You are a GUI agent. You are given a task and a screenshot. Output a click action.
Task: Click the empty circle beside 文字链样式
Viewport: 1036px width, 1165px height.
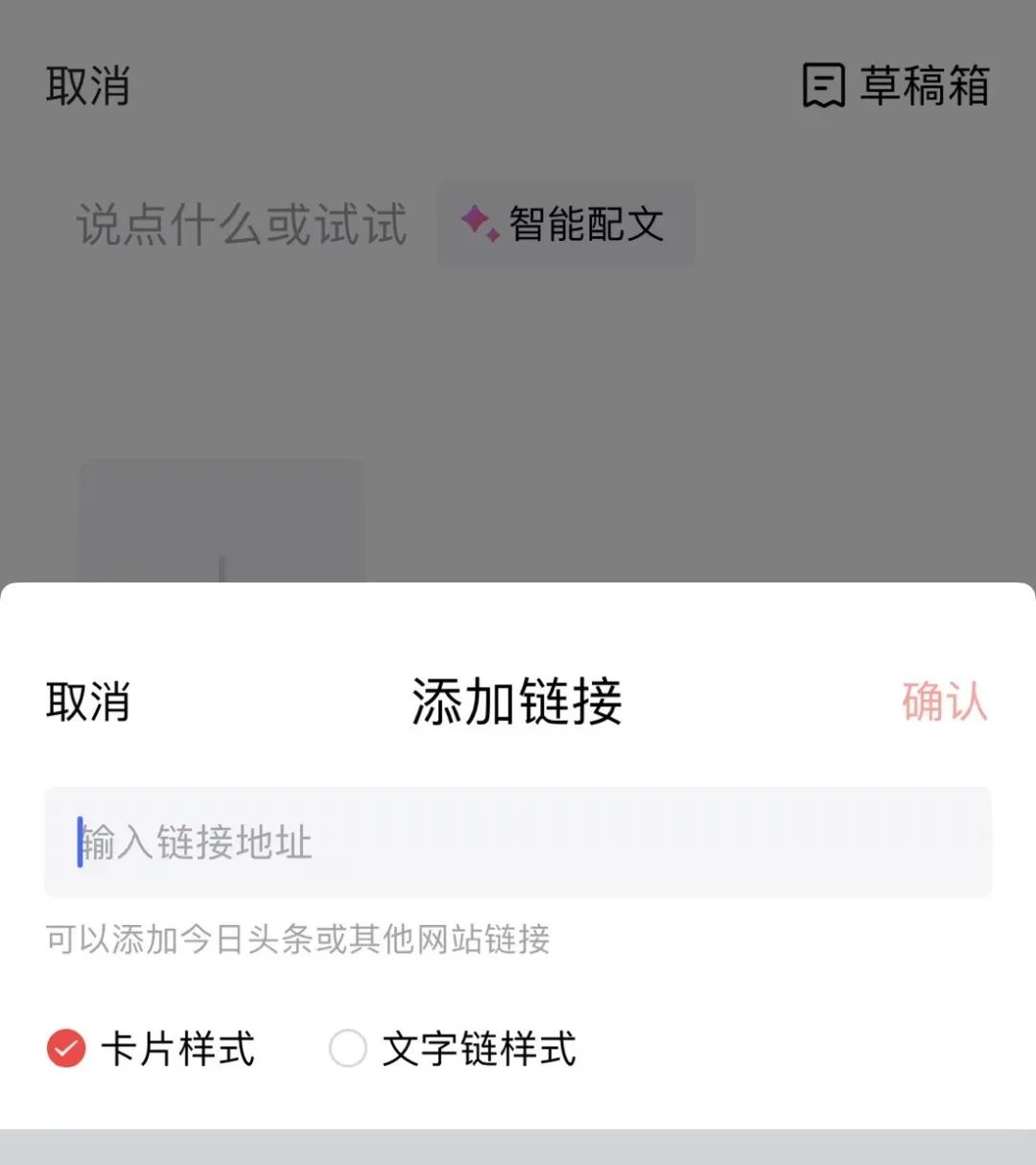(348, 1050)
